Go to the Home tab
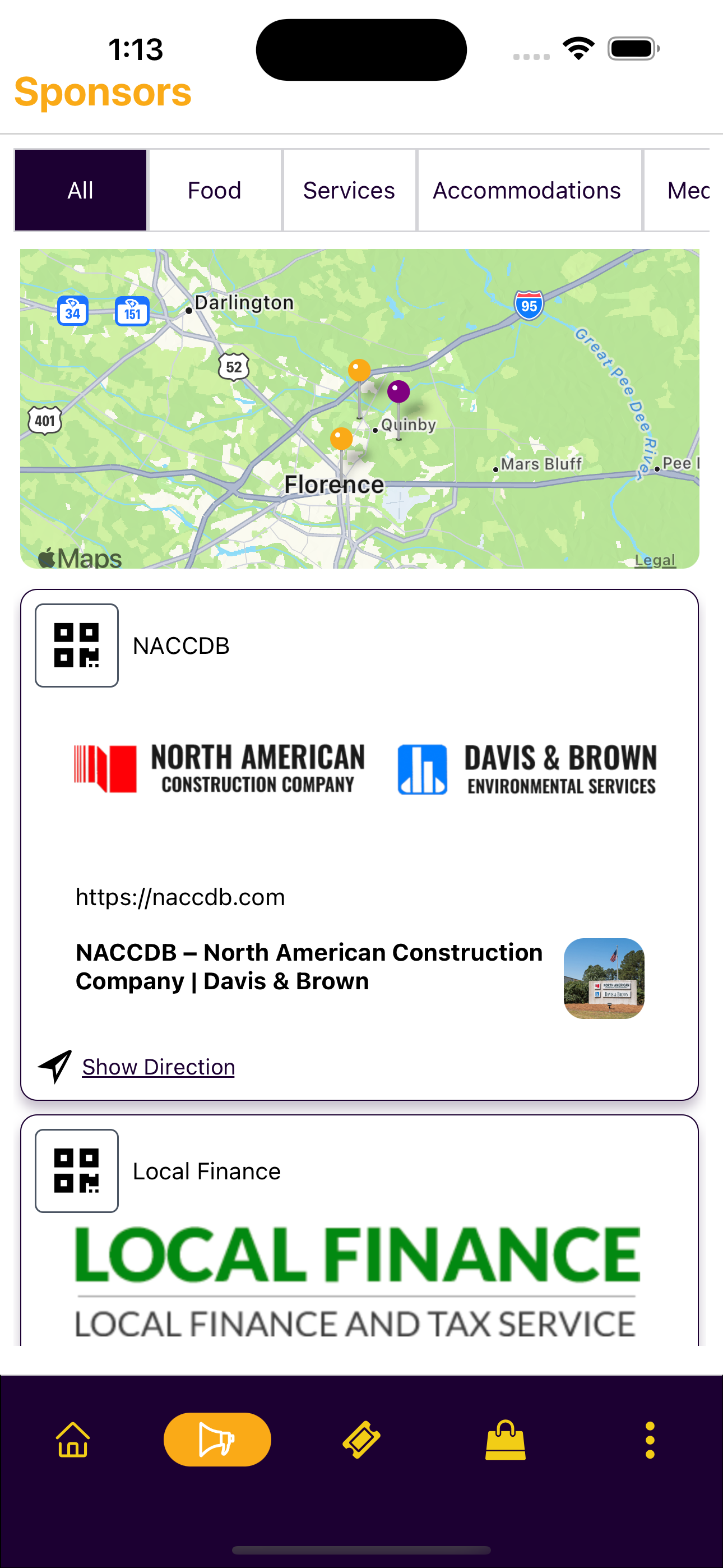This screenshot has width=723, height=1568. click(73, 1440)
